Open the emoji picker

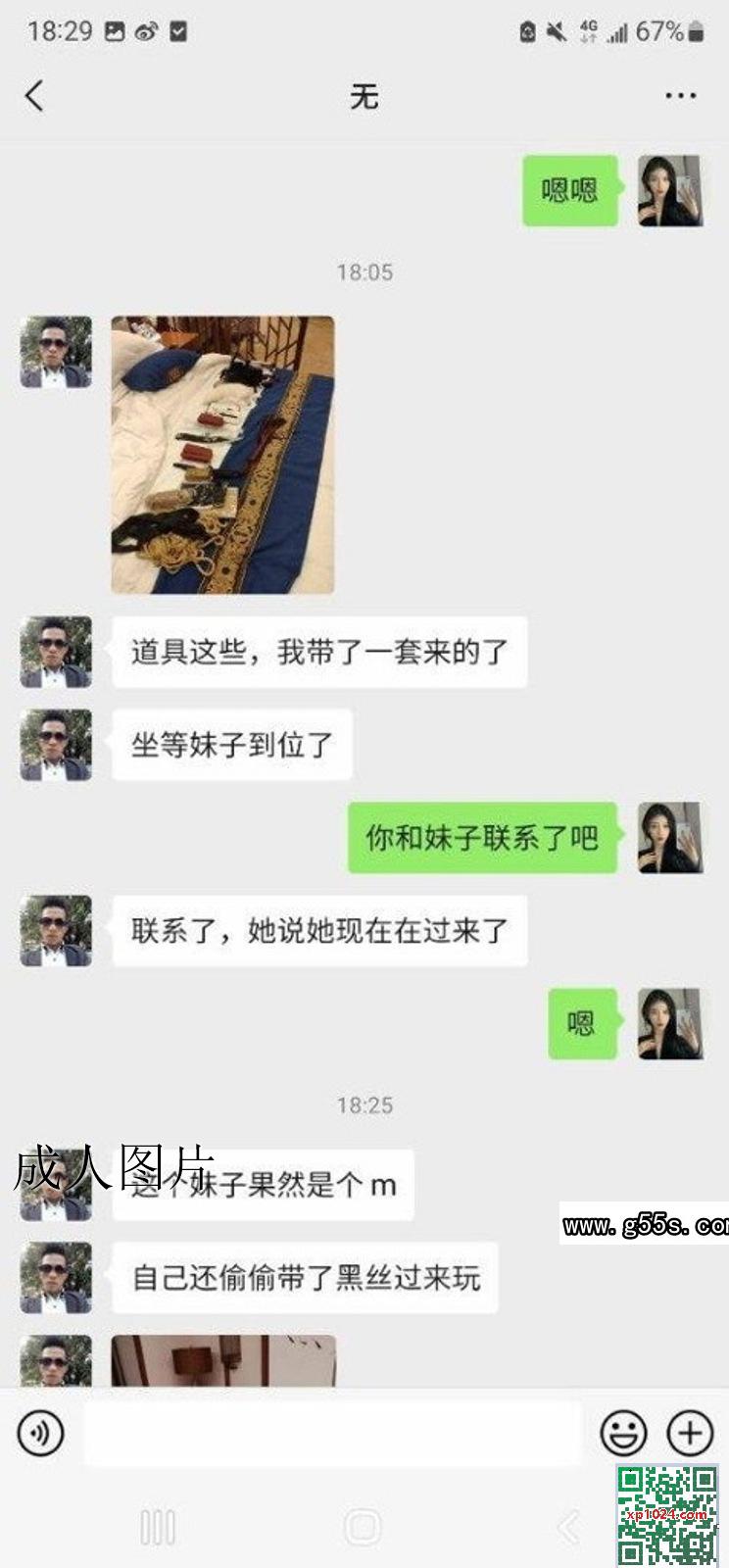pyautogui.click(x=623, y=1433)
